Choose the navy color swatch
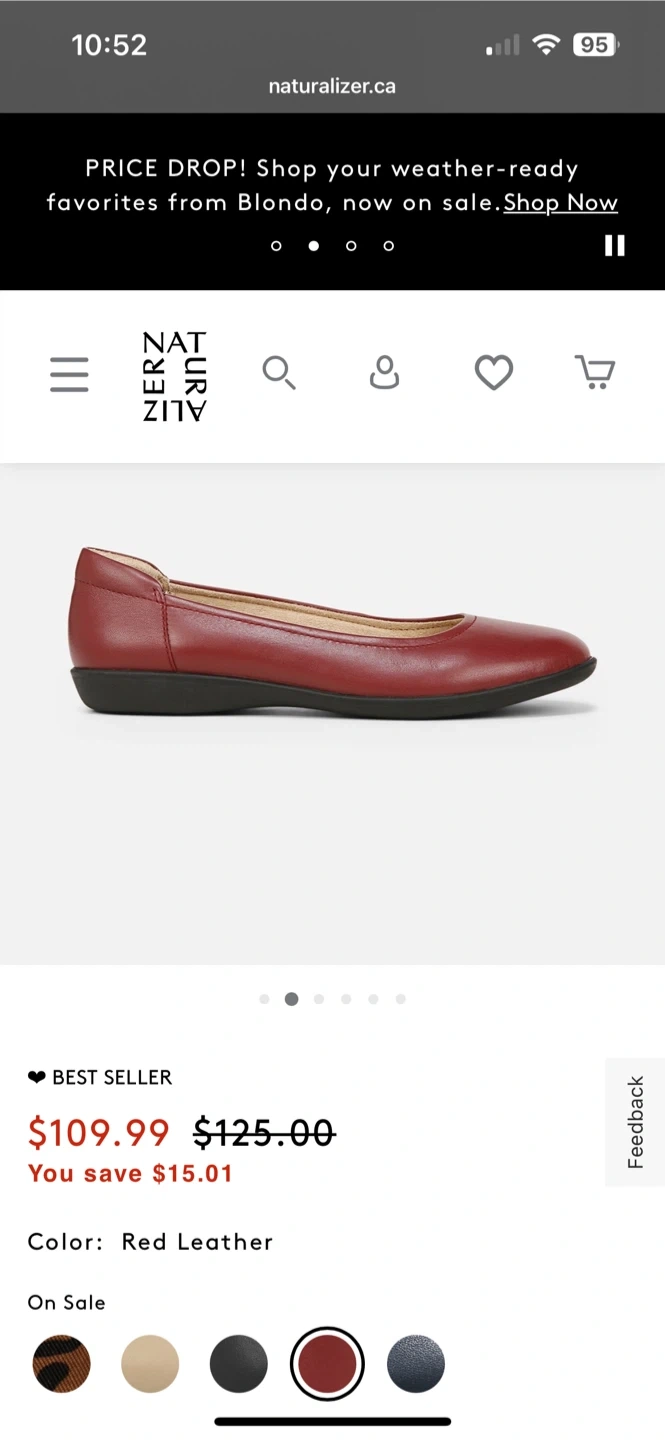The height and width of the screenshot is (1440, 665). click(x=416, y=1363)
